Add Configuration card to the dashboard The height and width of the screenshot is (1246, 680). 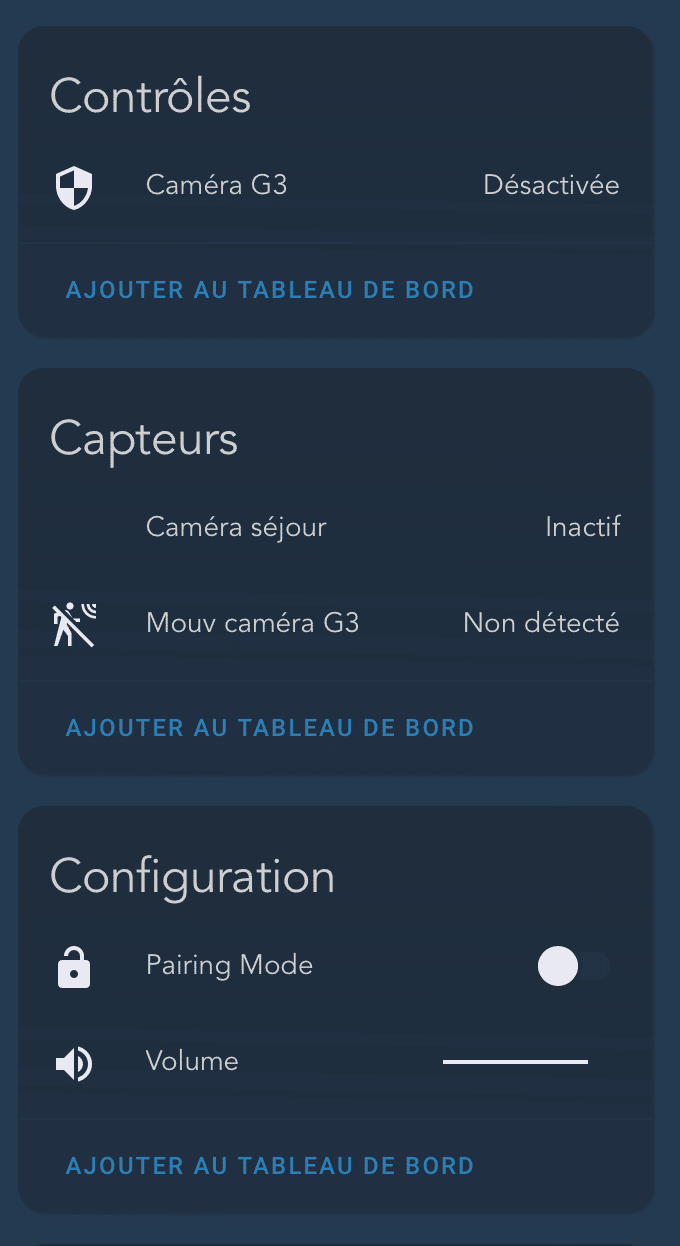pos(269,1166)
